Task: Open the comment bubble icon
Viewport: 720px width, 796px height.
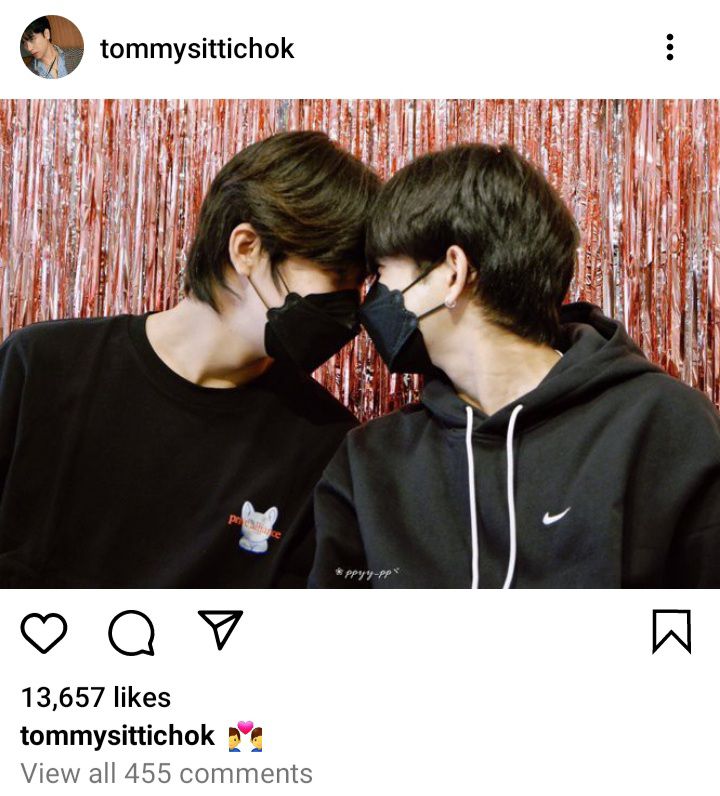Action: (132, 633)
